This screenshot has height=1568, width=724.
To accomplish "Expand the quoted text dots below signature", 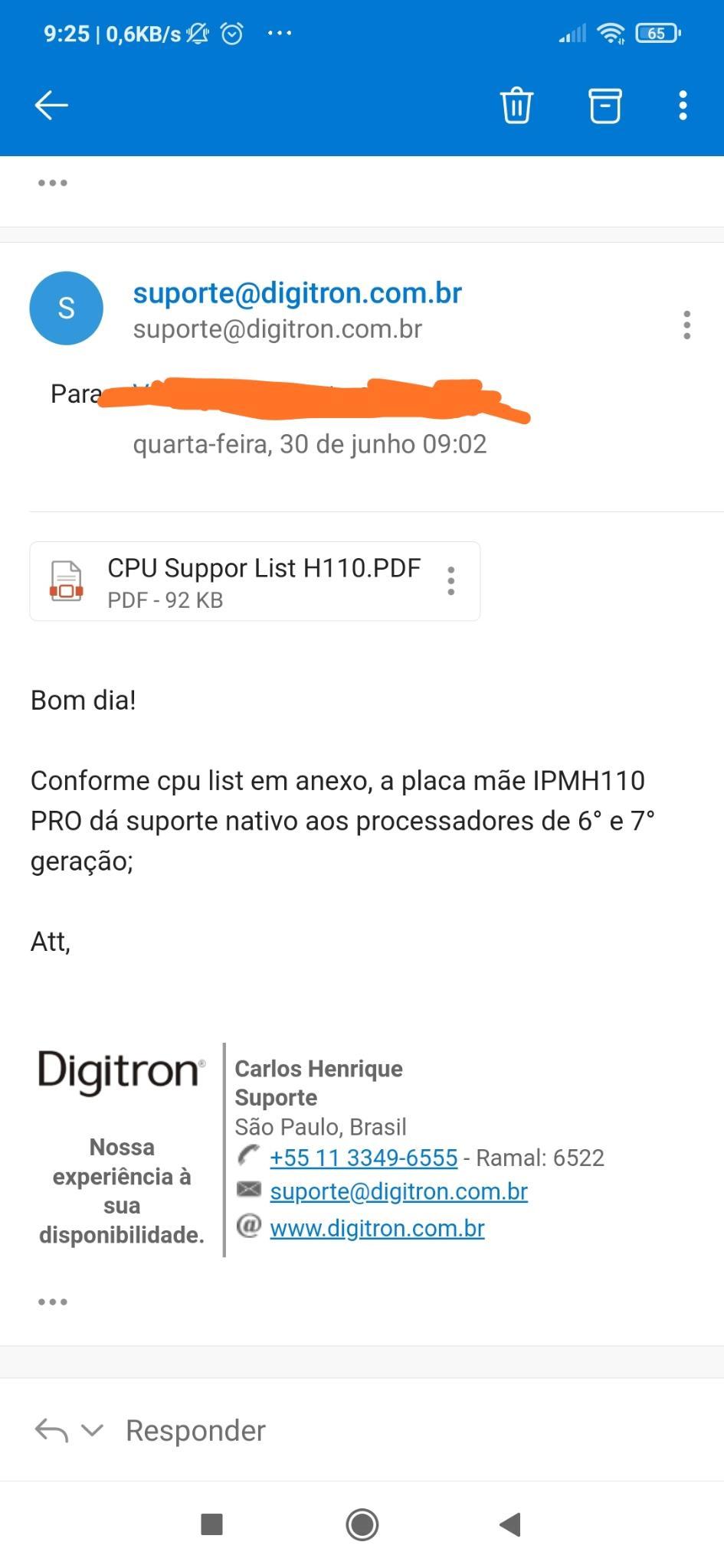I will coord(53,1302).
